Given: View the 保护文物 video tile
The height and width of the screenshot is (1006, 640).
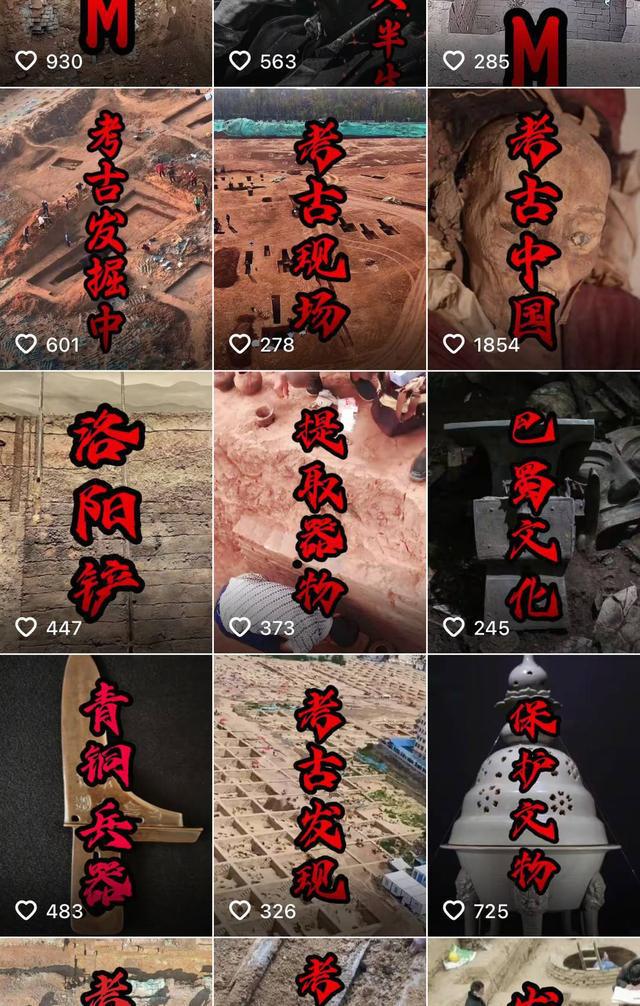Looking at the screenshot, I should pyautogui.click(x=534, y=795).
